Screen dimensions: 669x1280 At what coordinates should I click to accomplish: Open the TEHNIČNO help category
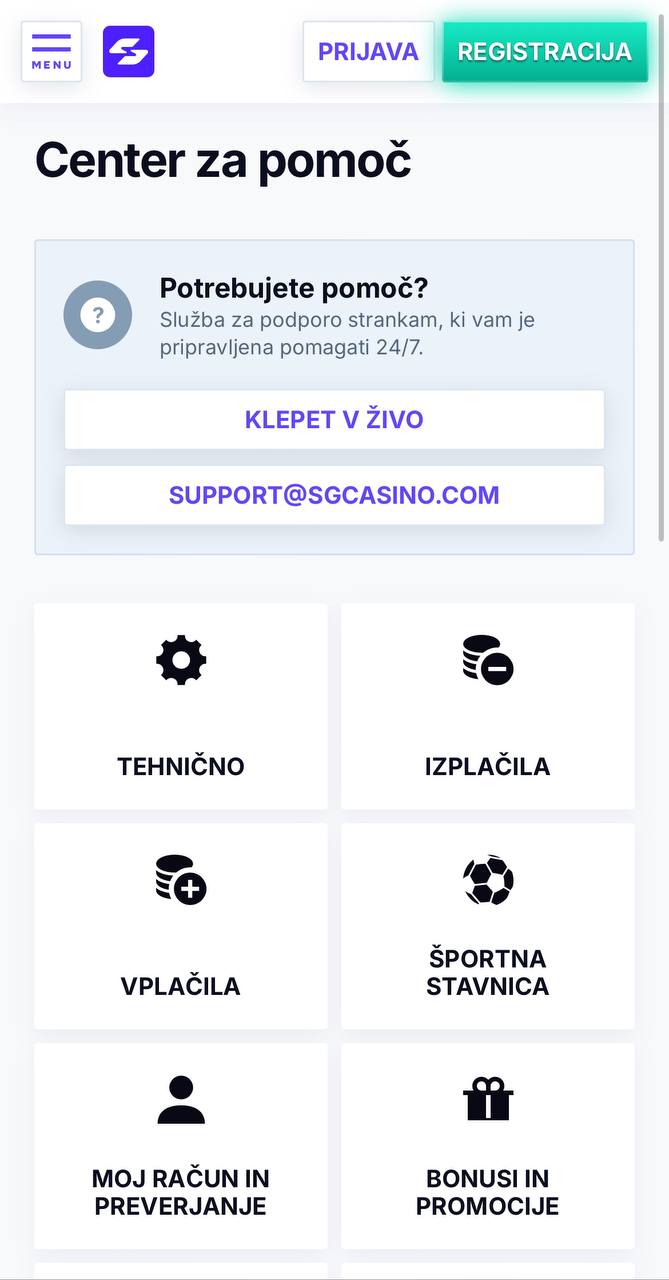[x=181, y=706]
